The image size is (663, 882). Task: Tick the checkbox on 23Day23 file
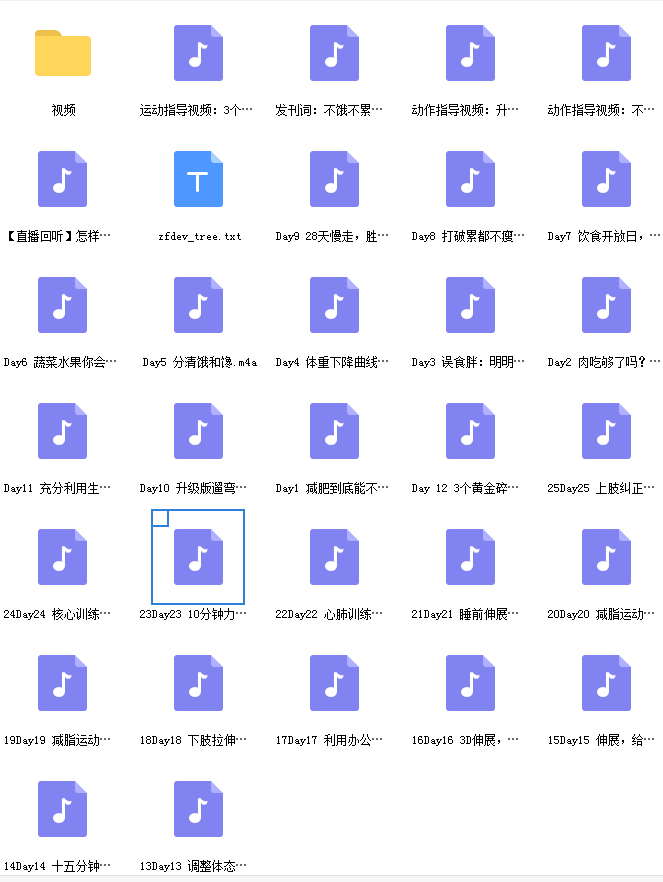coord(160,518)
